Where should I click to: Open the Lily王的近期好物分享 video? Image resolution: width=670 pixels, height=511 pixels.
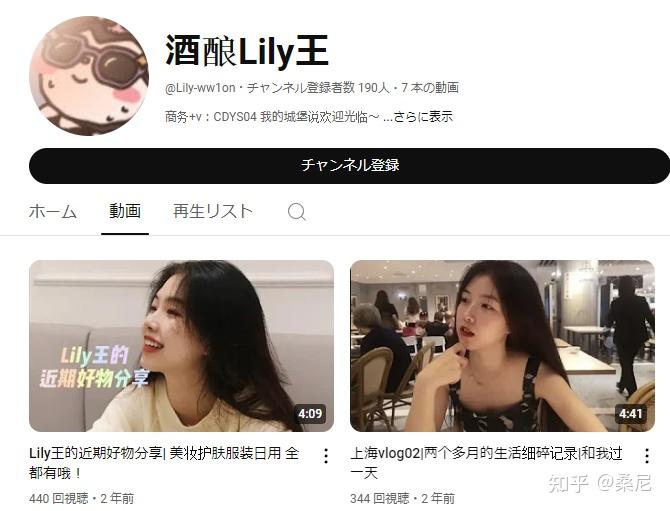tap(181, 346)
